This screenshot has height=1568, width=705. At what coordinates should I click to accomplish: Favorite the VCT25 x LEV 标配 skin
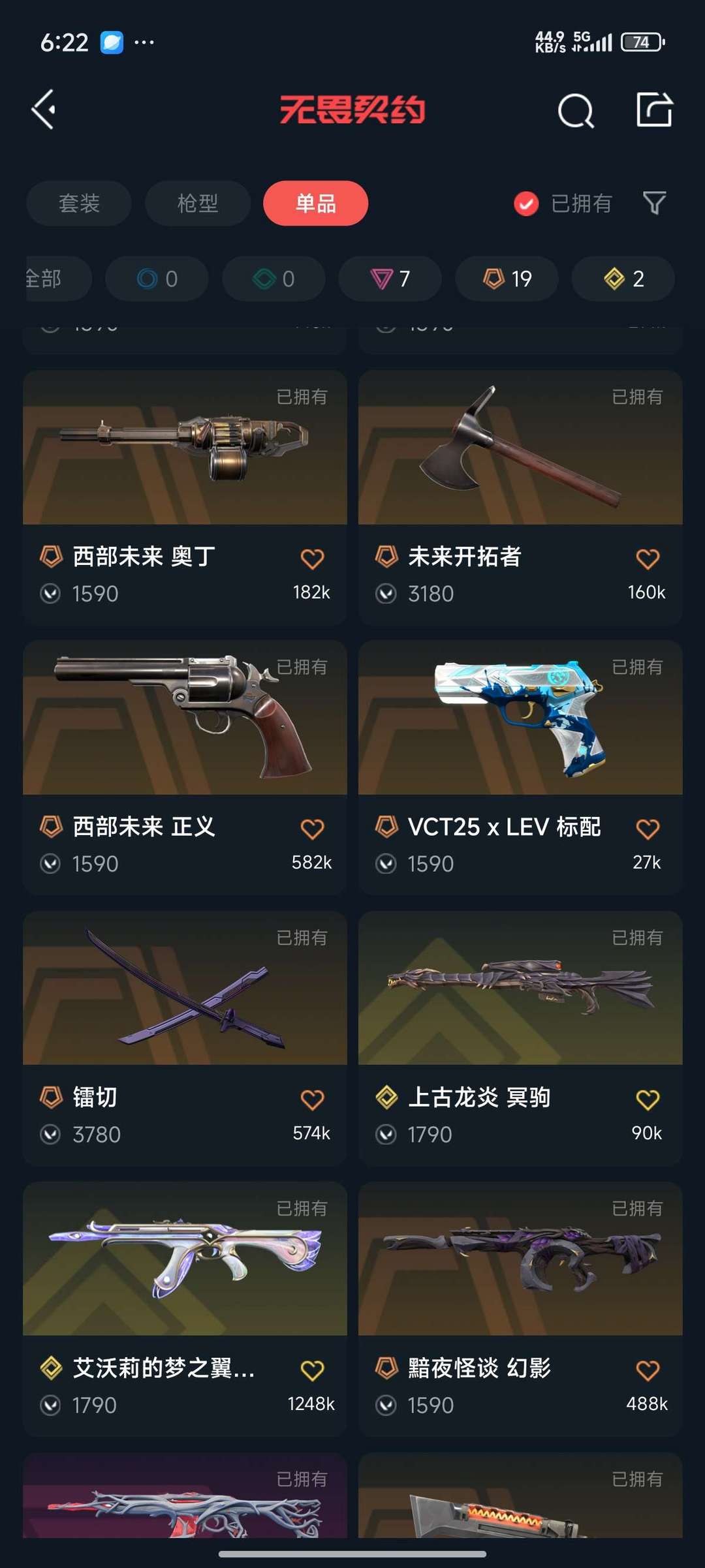point(647,829)
